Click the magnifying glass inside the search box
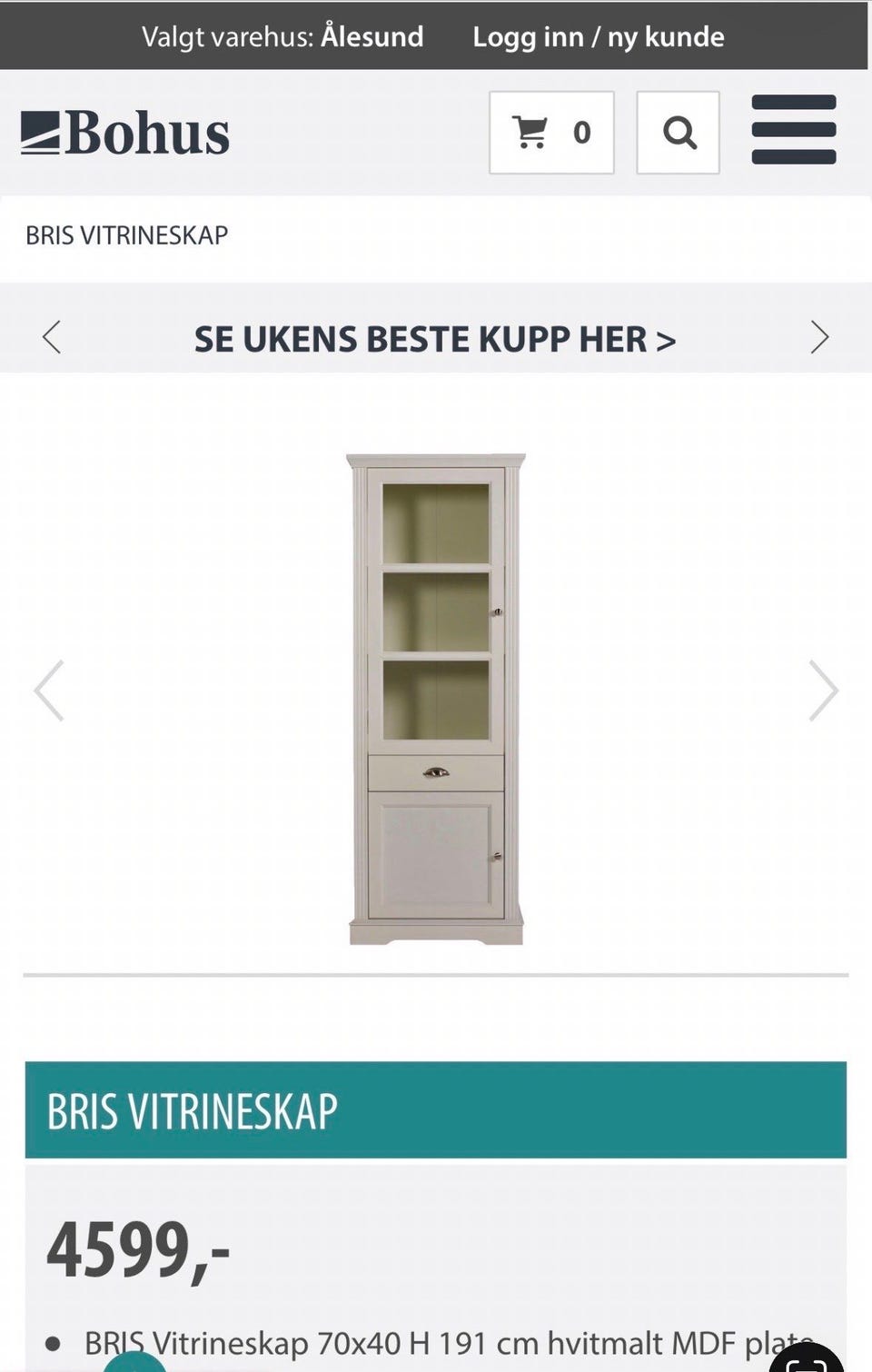The height and width of the screenshot is (1372, 872). click(x=678, y=133)
